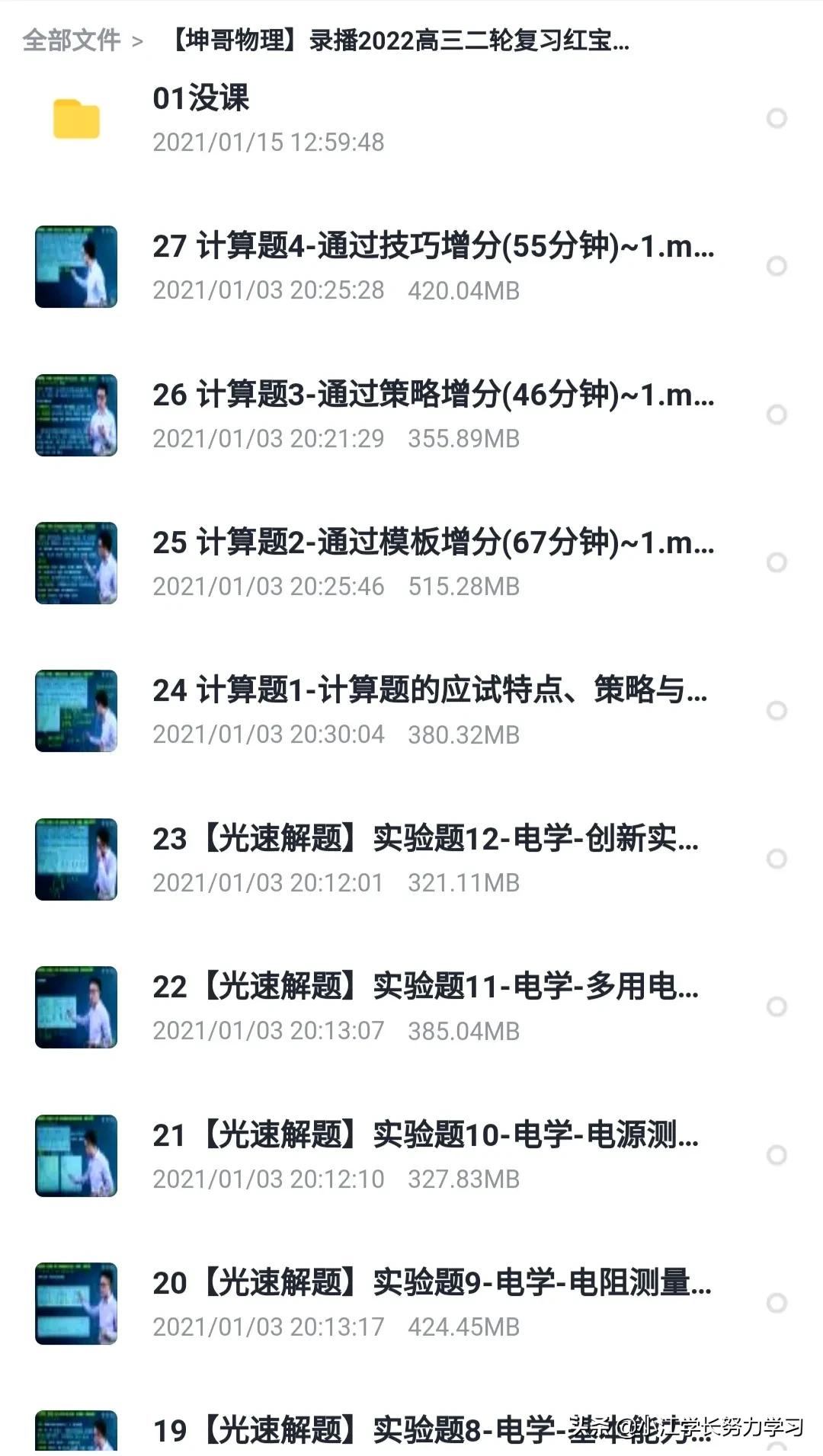Open file 22 实验题11-电学-多用电 video
The image size is (823, 1456).
coord(427,988)
